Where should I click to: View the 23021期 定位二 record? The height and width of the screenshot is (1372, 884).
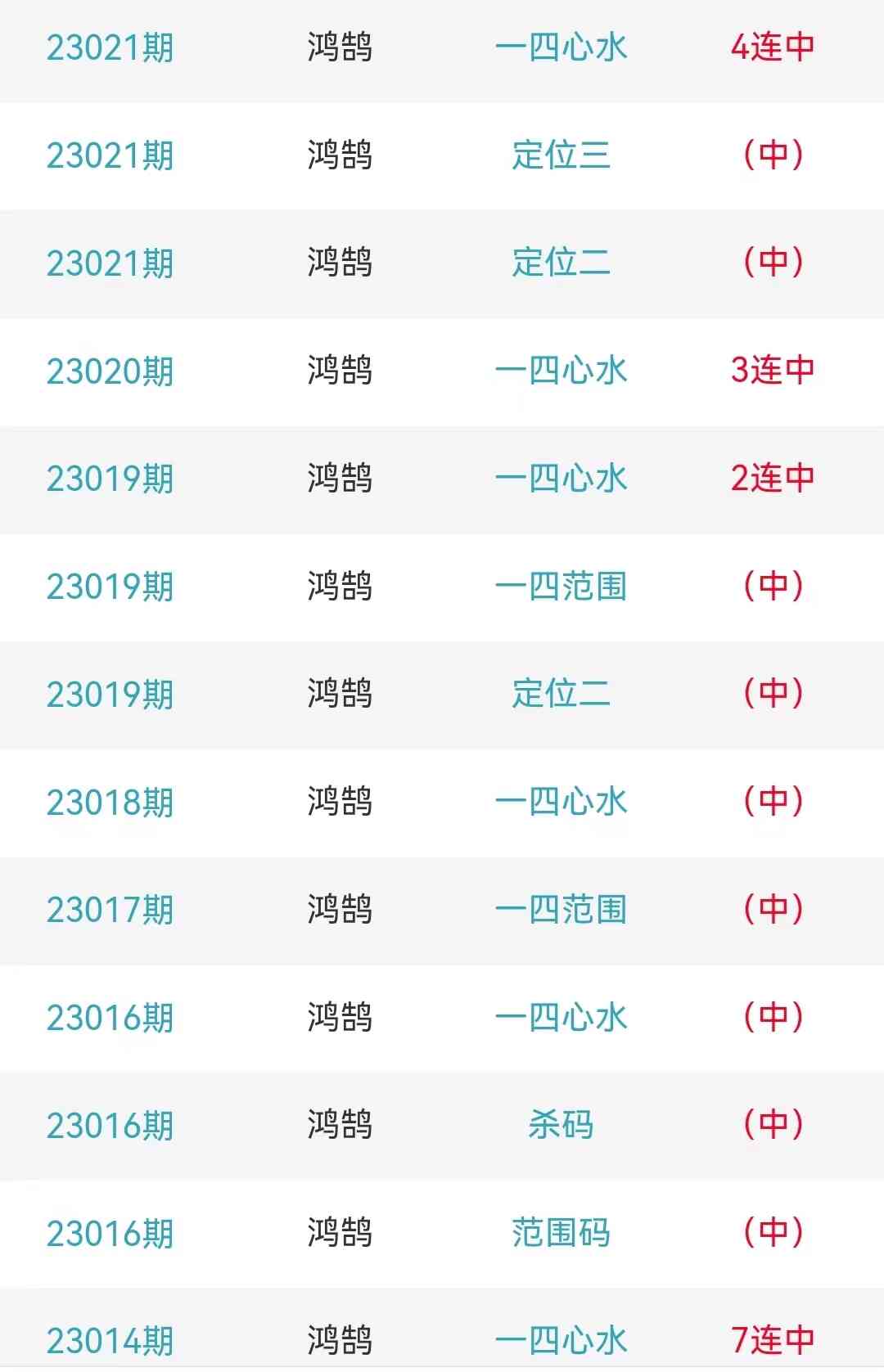(x=561, y=263)
